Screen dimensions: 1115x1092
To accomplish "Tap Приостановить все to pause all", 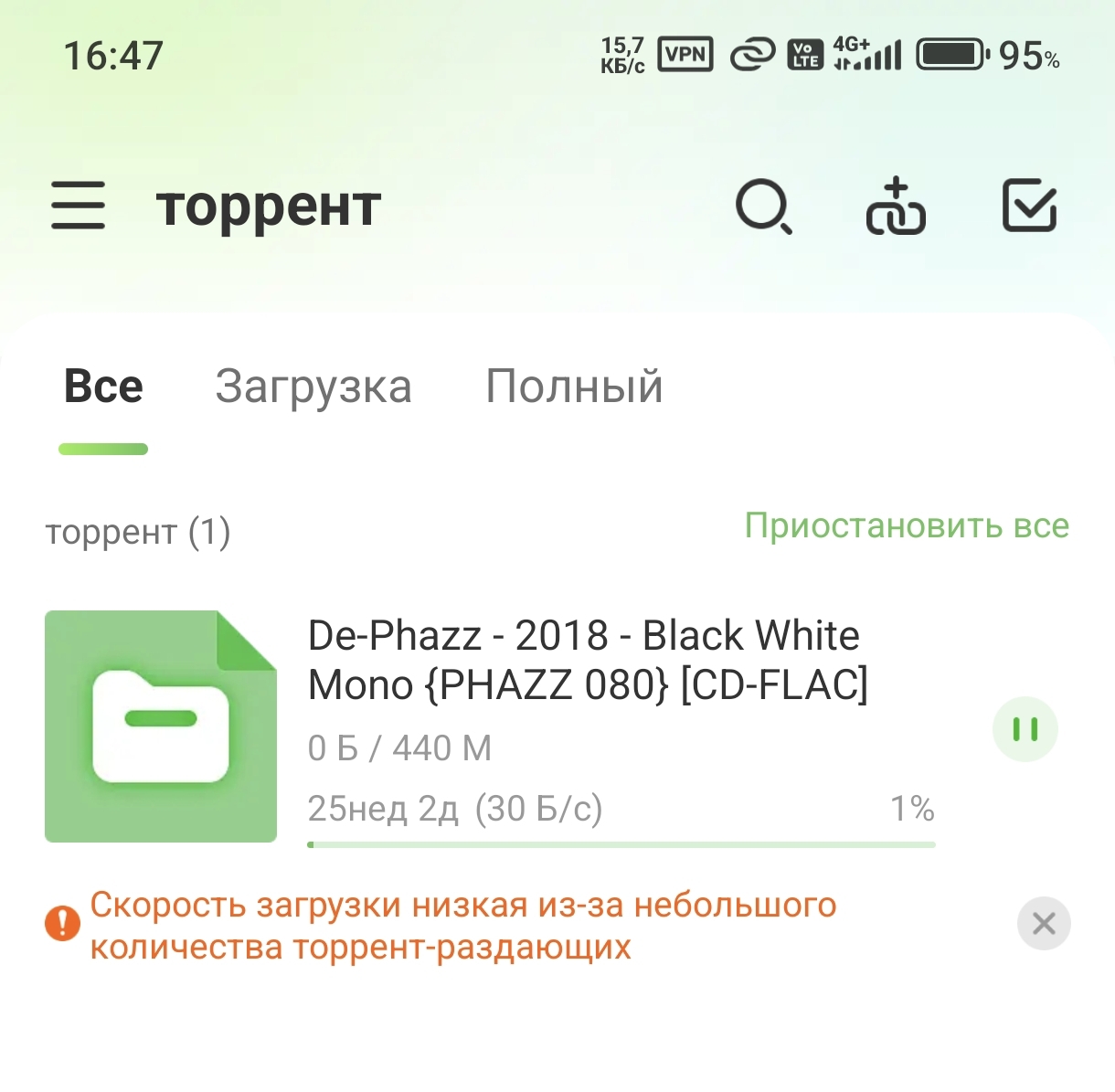I will [x=907, y=525].
